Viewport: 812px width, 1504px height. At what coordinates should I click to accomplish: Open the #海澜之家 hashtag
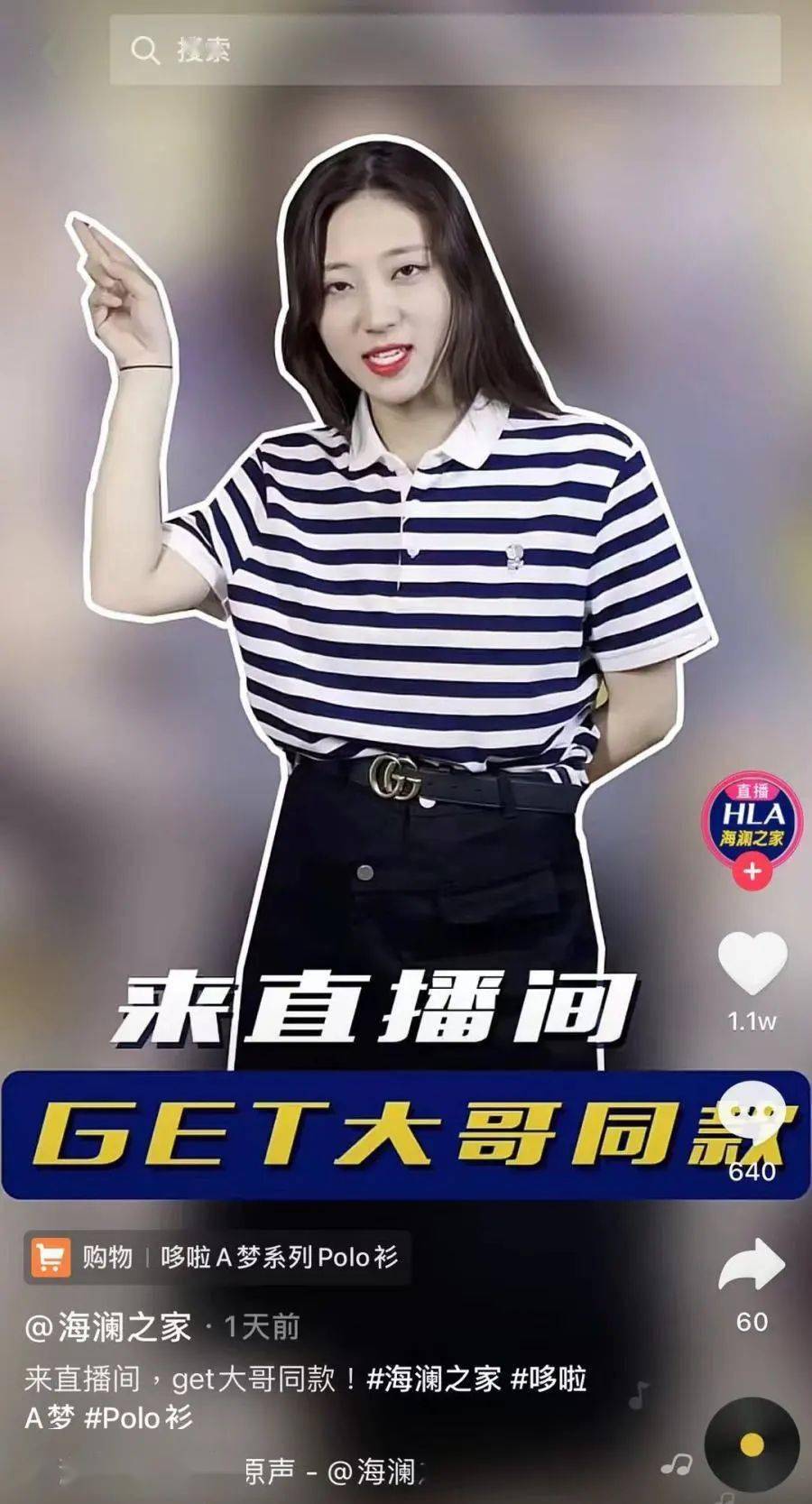tap(433, 1379)
